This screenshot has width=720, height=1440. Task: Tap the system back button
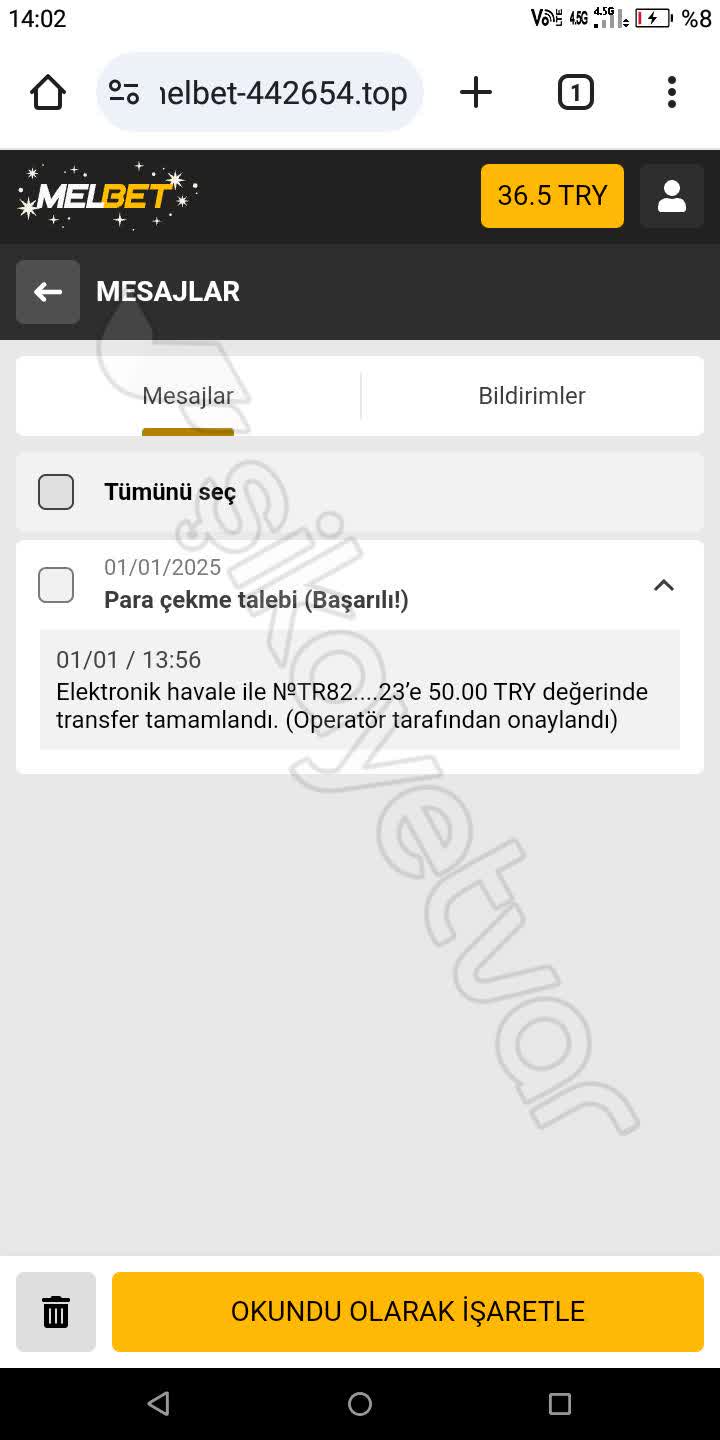(158, 1404)
